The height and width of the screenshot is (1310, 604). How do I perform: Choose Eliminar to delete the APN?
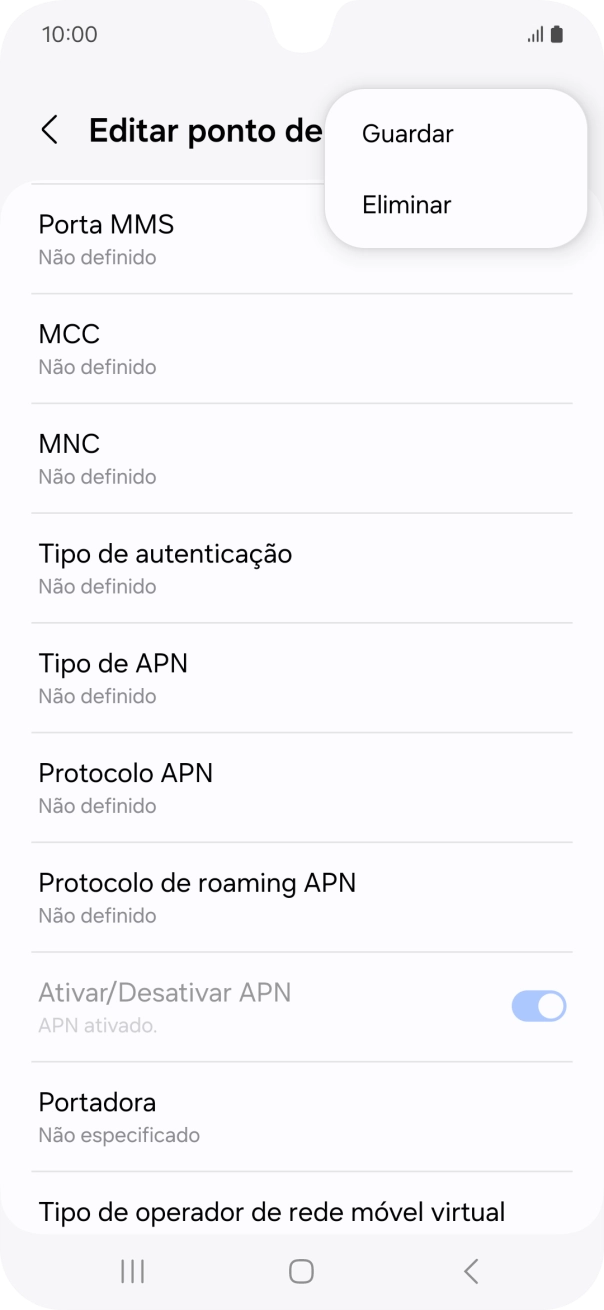[407, 205]
